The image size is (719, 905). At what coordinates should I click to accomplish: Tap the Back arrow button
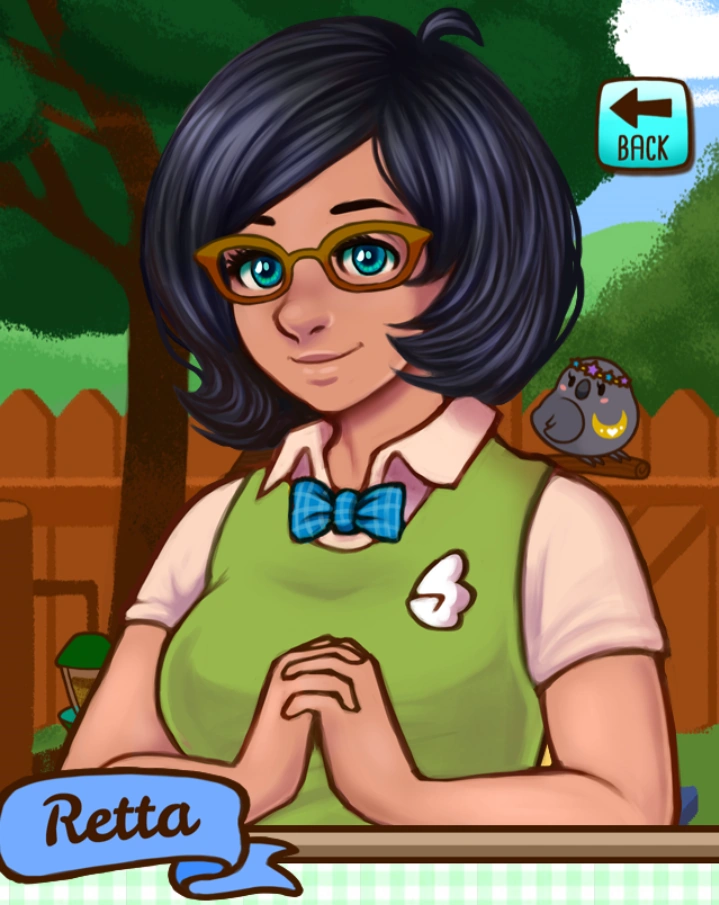tap(644, 126)
